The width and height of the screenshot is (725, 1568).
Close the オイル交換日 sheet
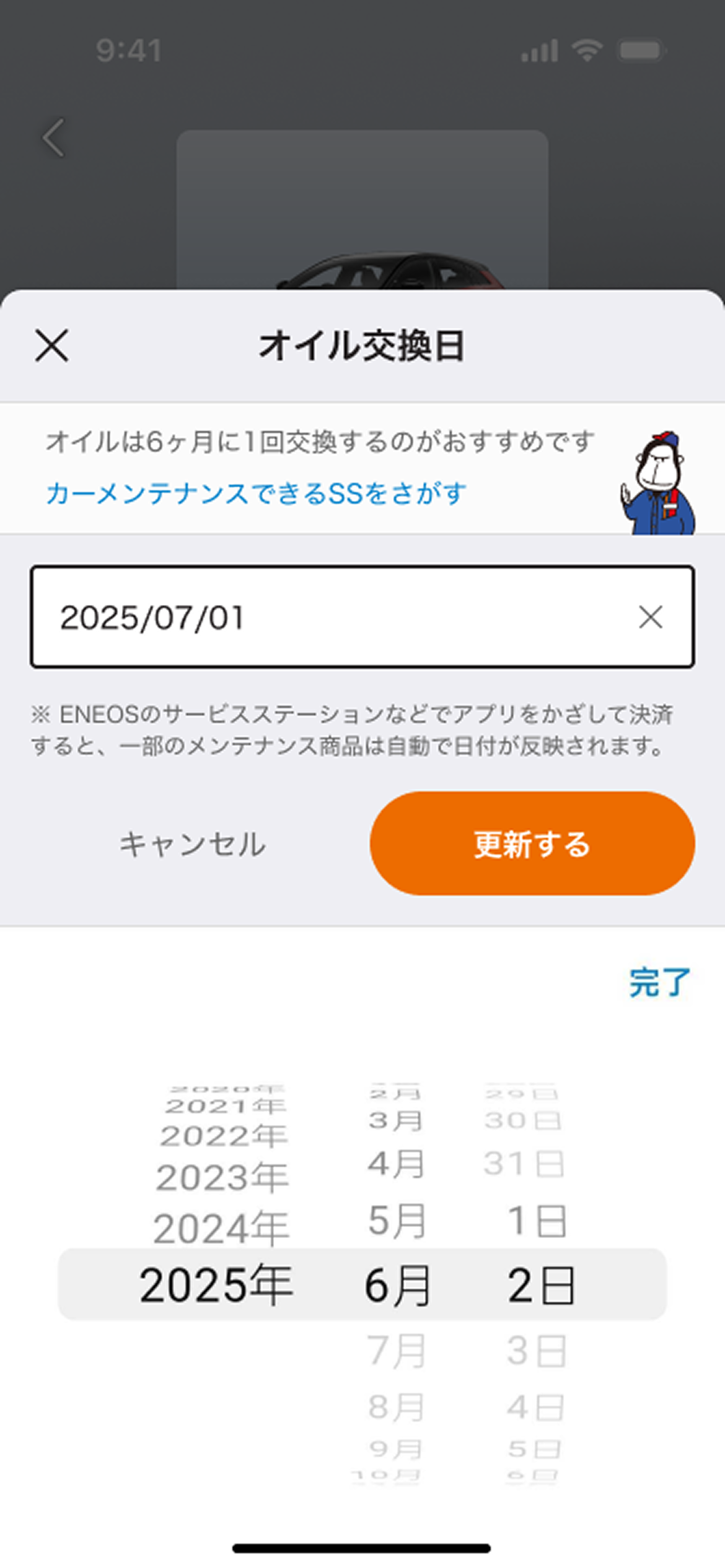click(x=52, y=345)
